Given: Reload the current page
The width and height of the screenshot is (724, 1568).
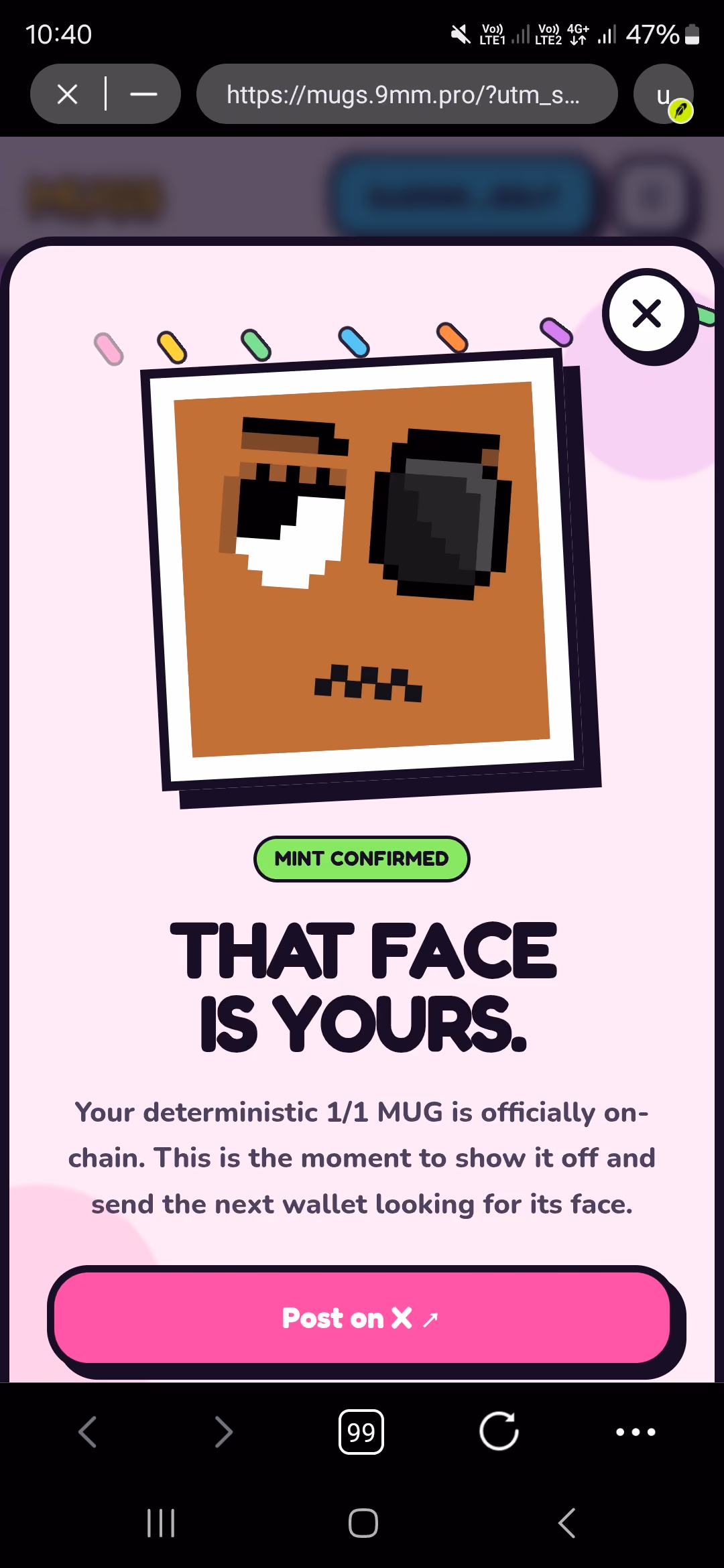Looking at the screenshot, I should pos(499,1431).
